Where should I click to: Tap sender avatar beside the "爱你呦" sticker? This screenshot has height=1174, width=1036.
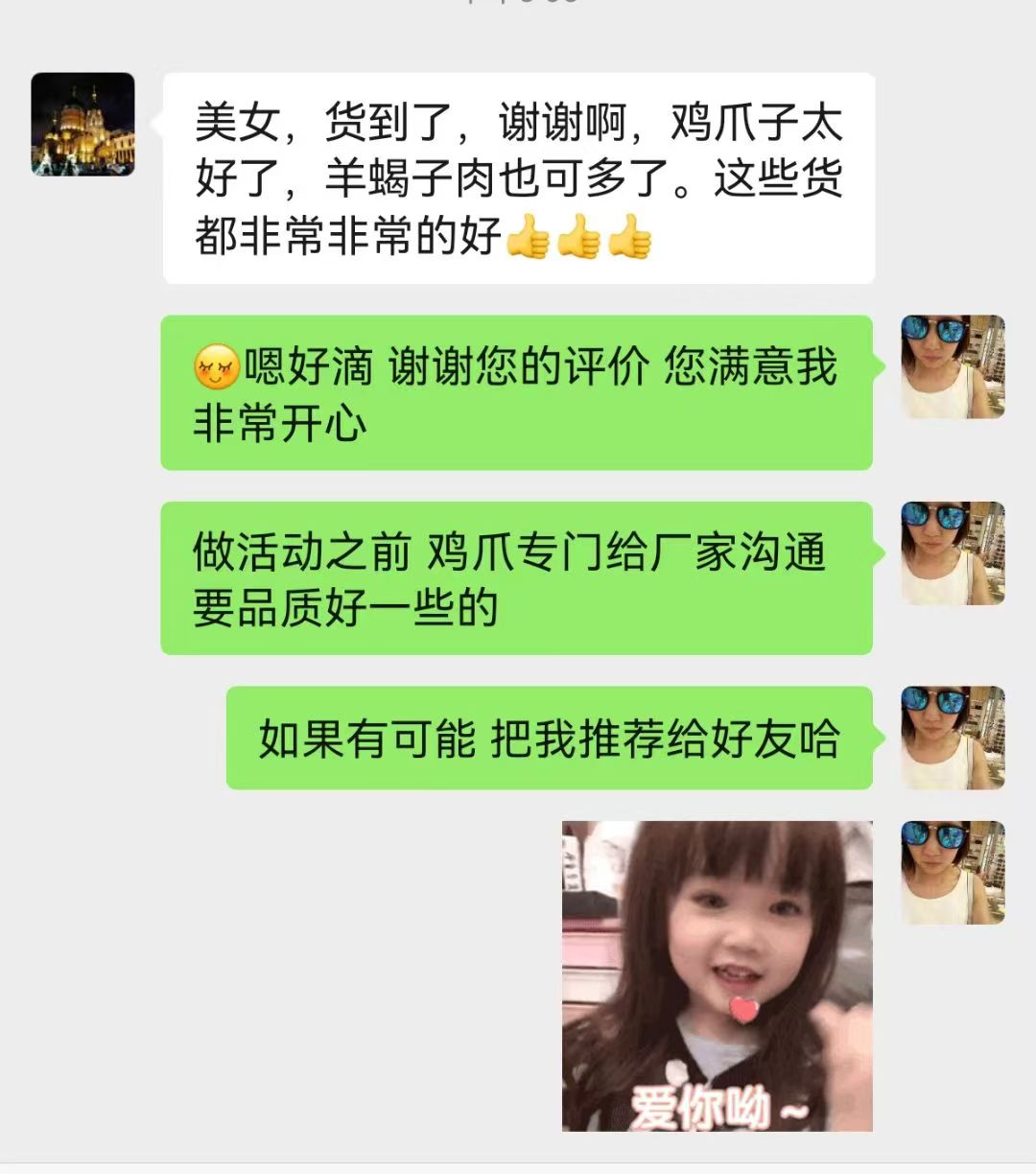[x=952, y=872]
